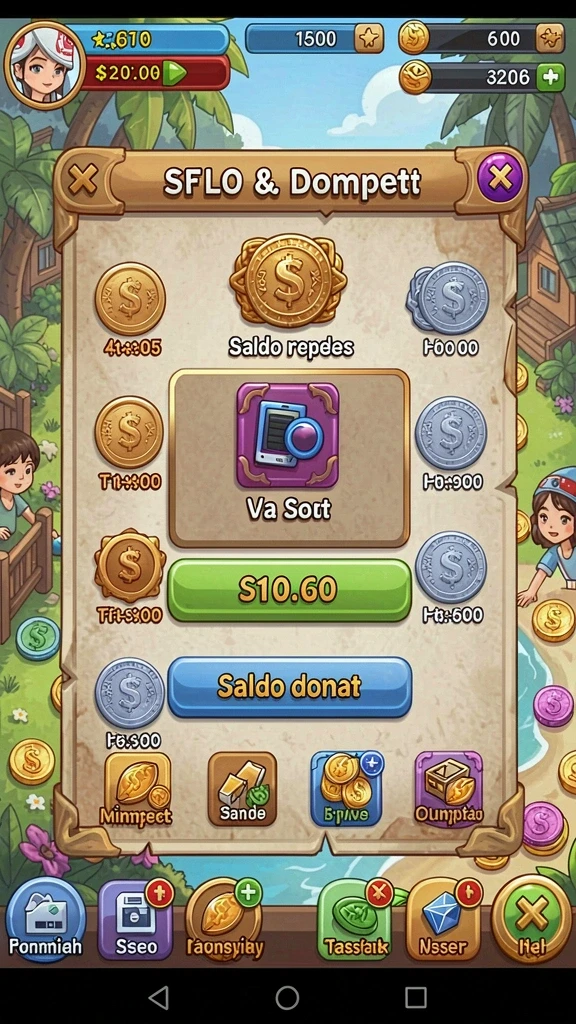Viewport: 576px width, 1024px height.
Task: Close the dialog with the purple X
Action: pyautogui.click(x=500, y=177)
